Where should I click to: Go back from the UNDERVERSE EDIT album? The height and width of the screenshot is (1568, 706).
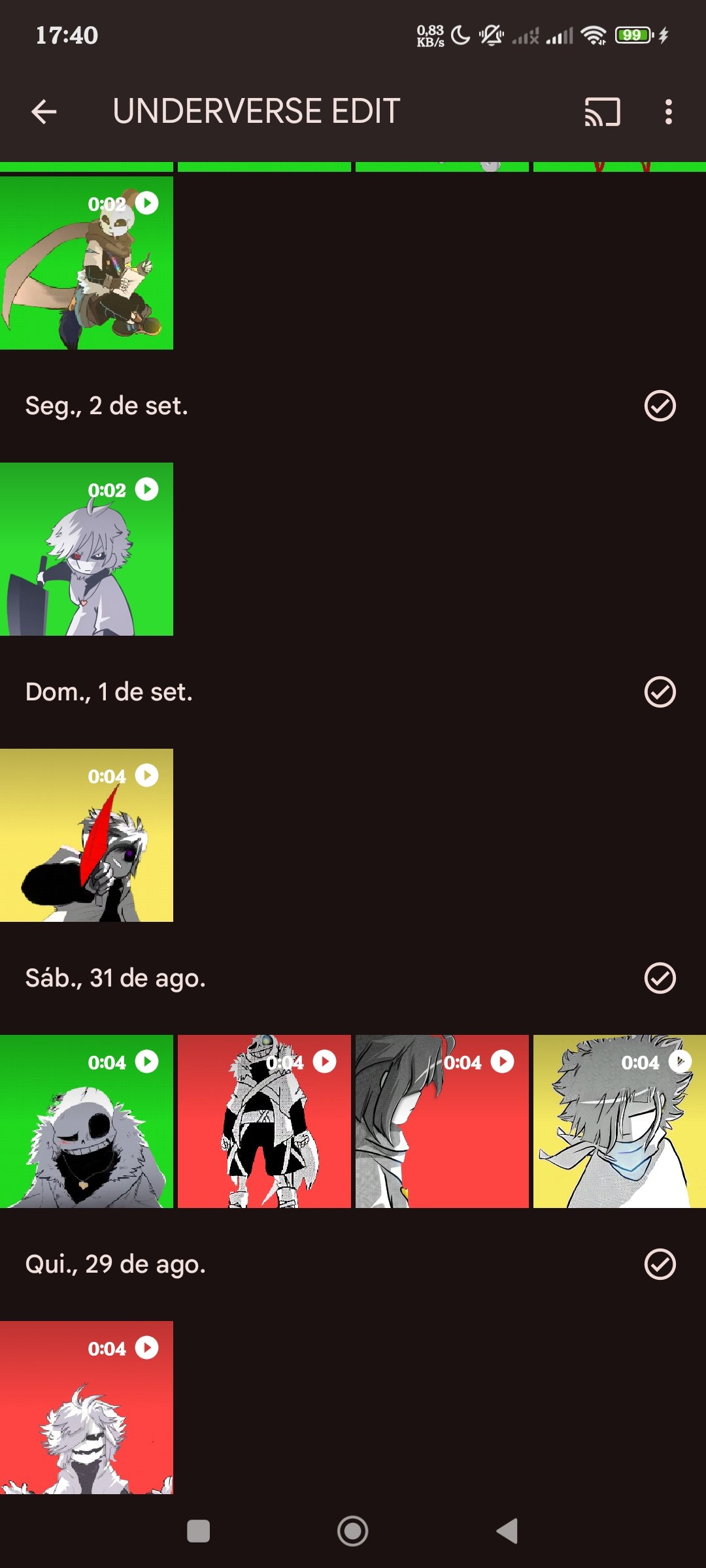point(44,112)
